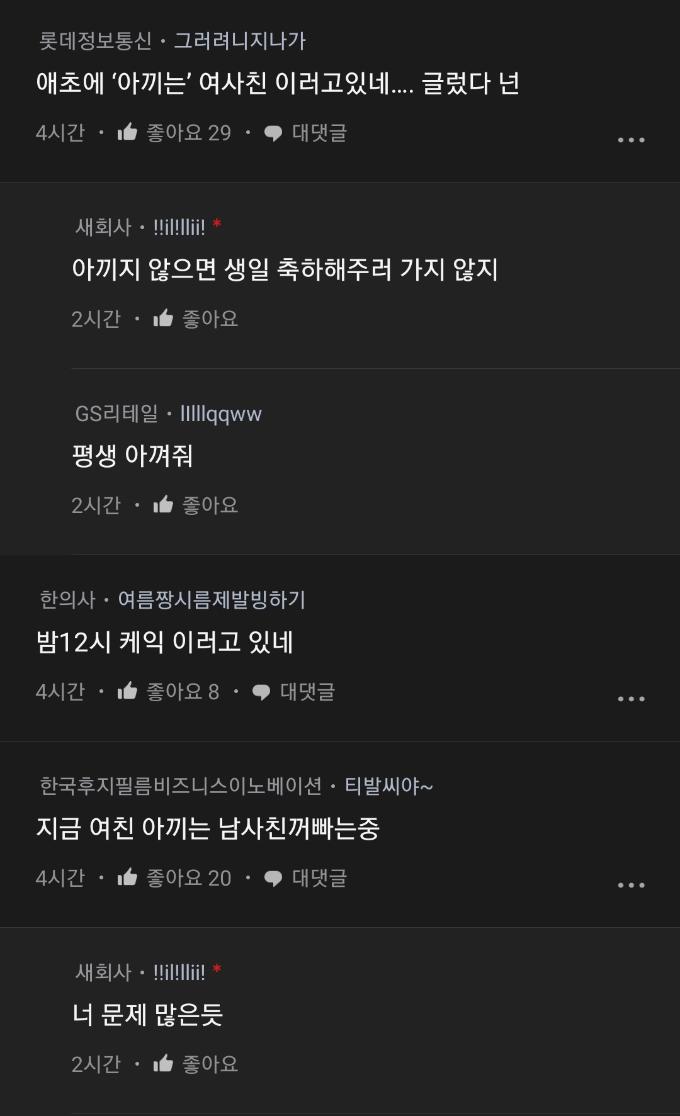Reply to the comment by 티발씨야~
The height and width of the screenshot is (1116, 680).
click(306, 878)
